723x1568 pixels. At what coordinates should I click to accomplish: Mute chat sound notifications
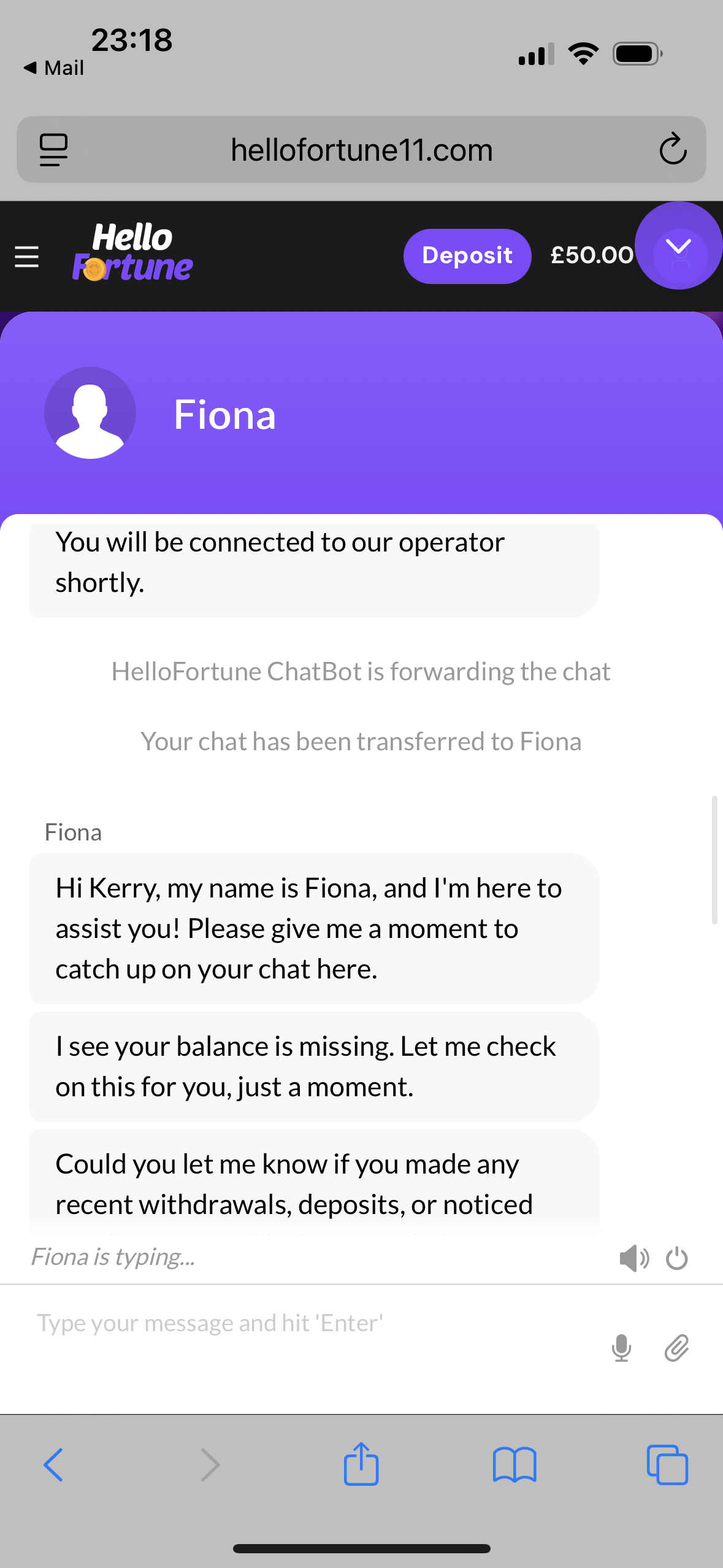[x=633, y=1258]
